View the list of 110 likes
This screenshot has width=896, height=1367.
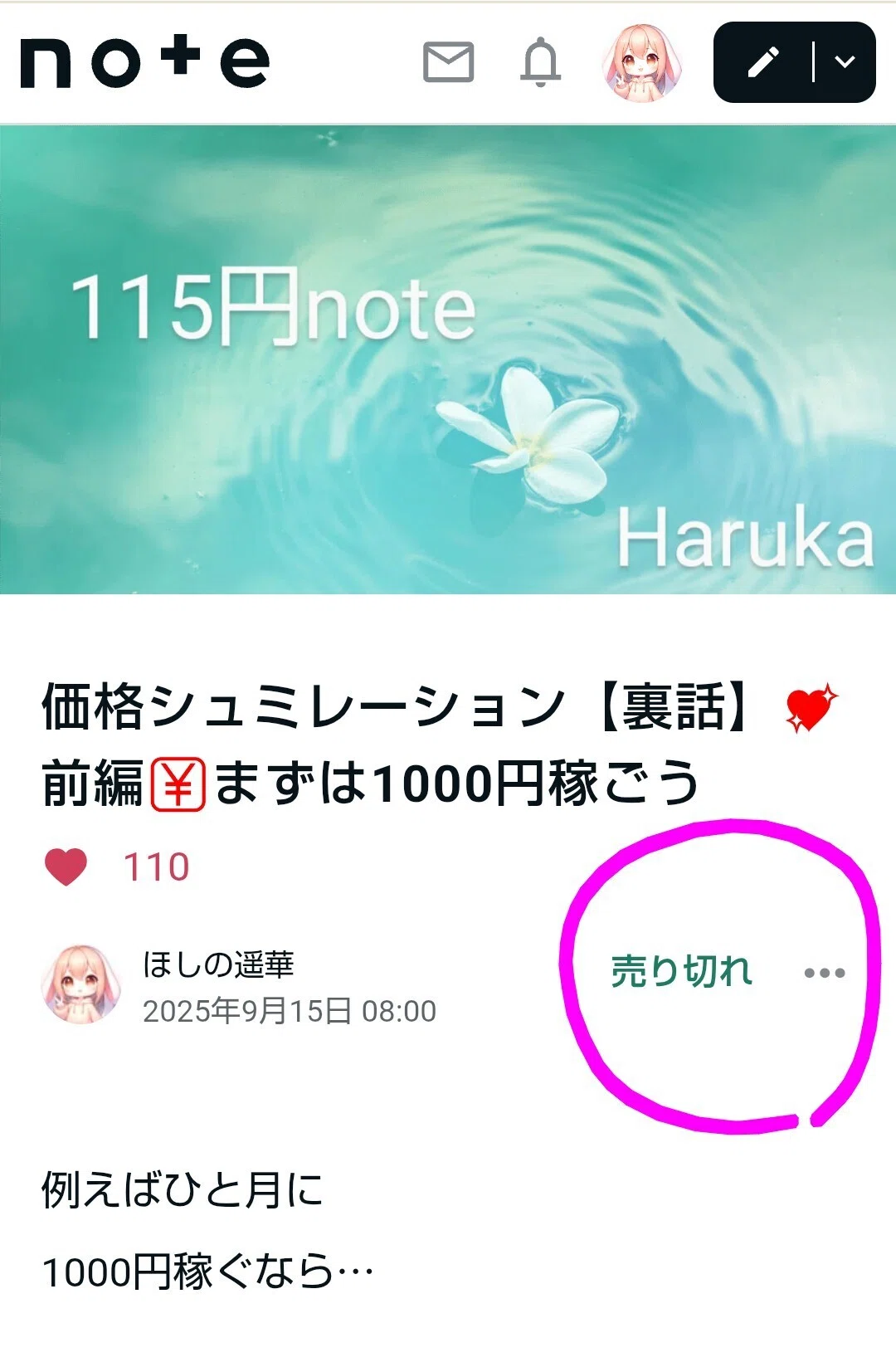click(157, 867)
